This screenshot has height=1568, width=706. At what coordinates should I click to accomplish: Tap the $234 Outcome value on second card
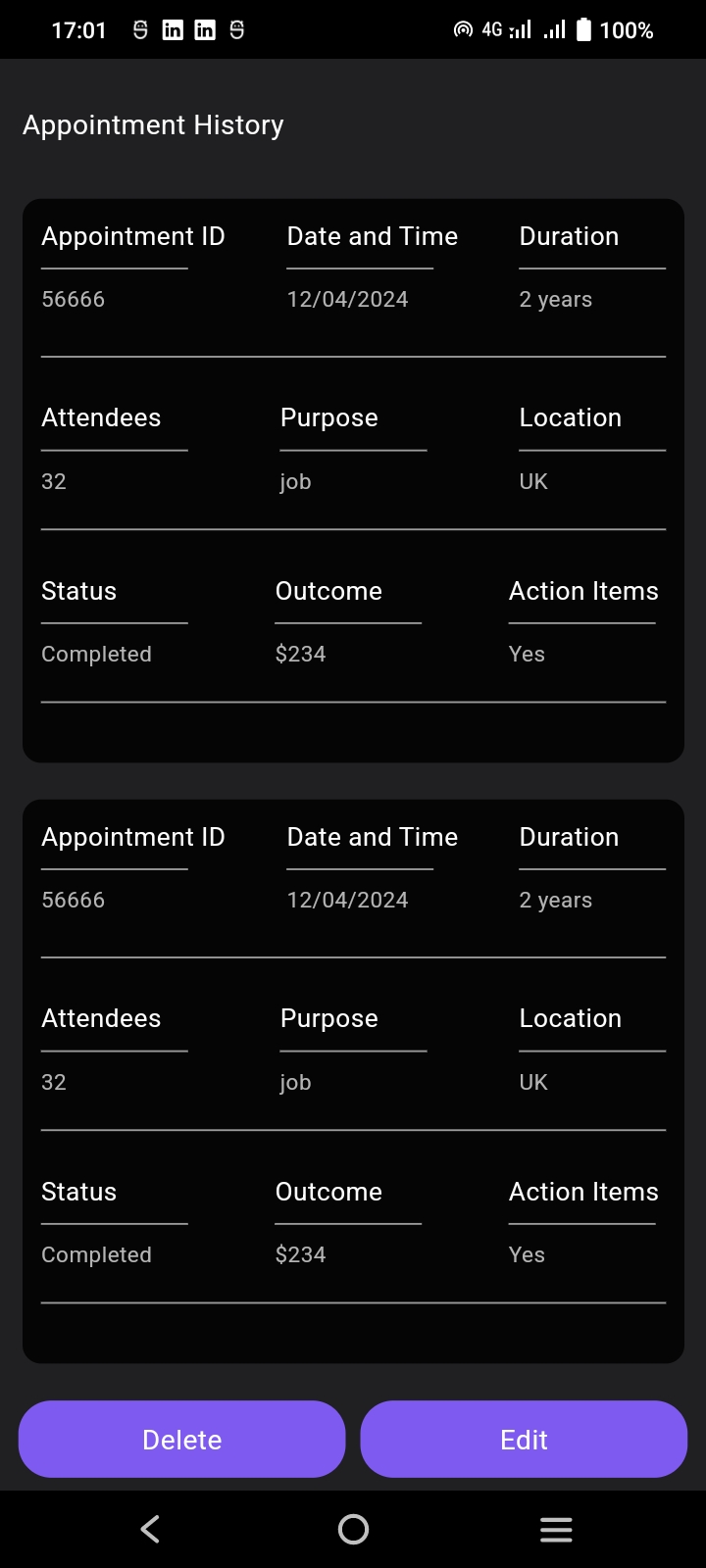(x=300, y=1254)
